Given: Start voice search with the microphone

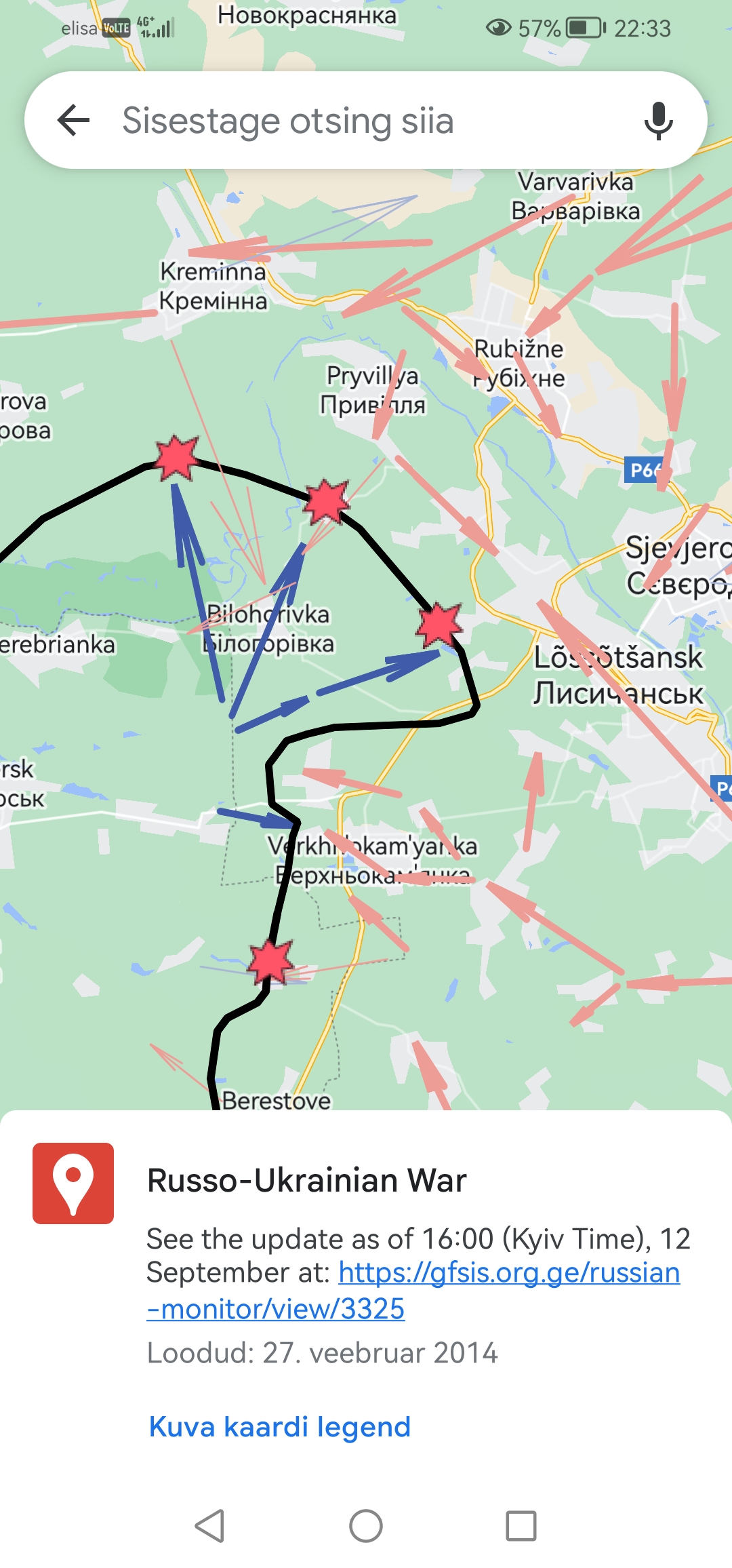Looking at the screenshot, I should [658, 121].
